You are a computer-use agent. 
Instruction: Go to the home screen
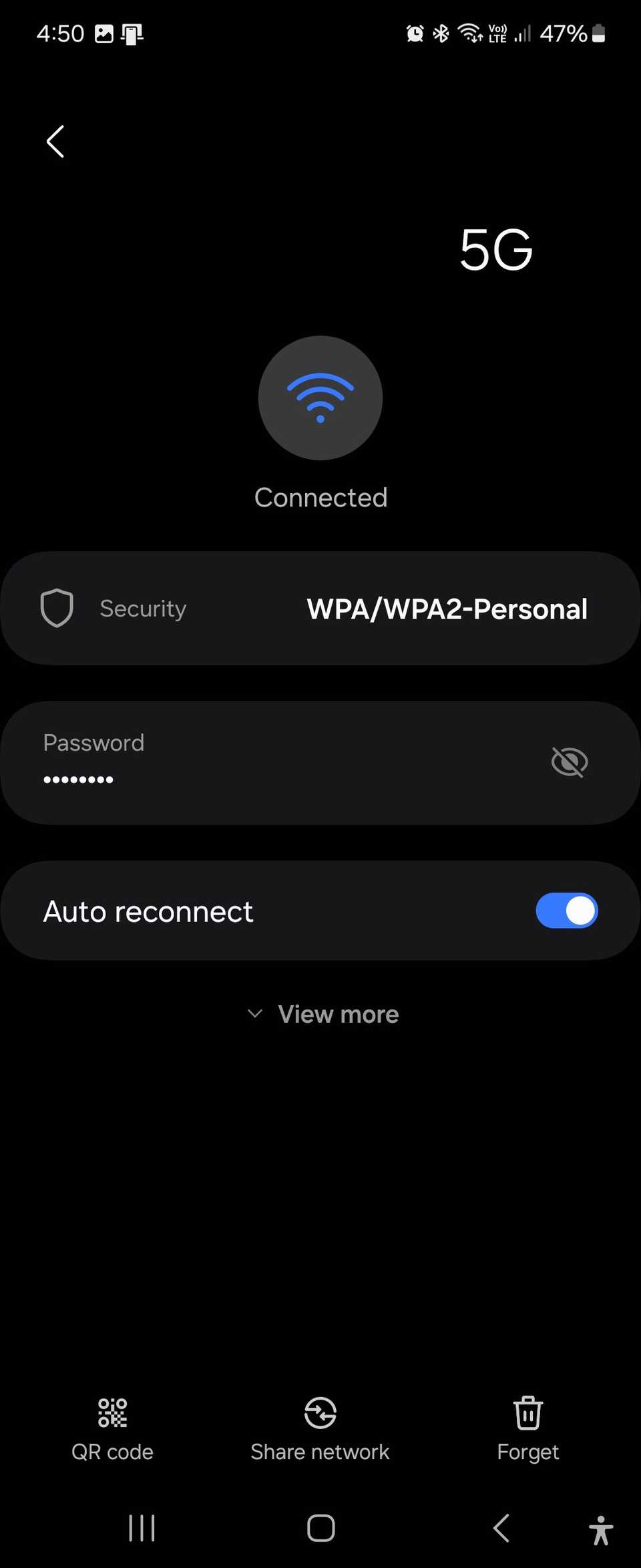point(320,1528)
